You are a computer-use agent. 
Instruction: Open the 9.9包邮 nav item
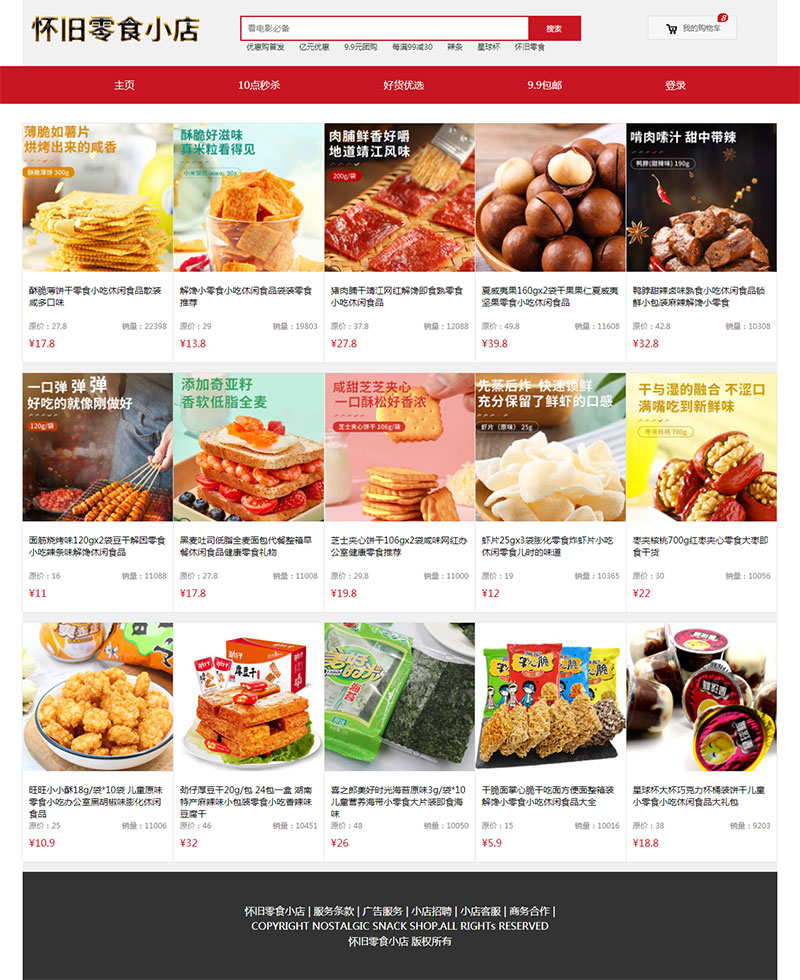(x=545, y=85)
